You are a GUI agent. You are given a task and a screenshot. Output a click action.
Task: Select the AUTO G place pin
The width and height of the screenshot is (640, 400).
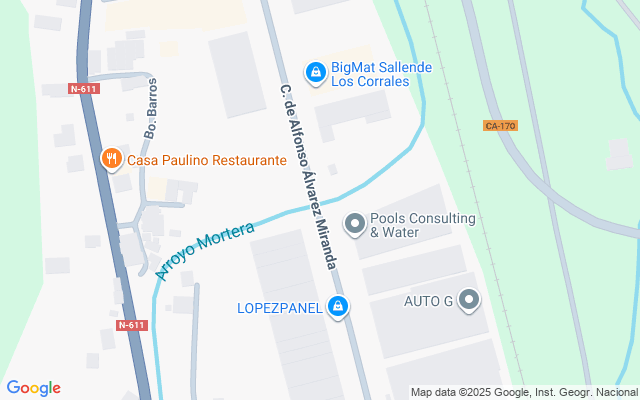tap(469, 301)
